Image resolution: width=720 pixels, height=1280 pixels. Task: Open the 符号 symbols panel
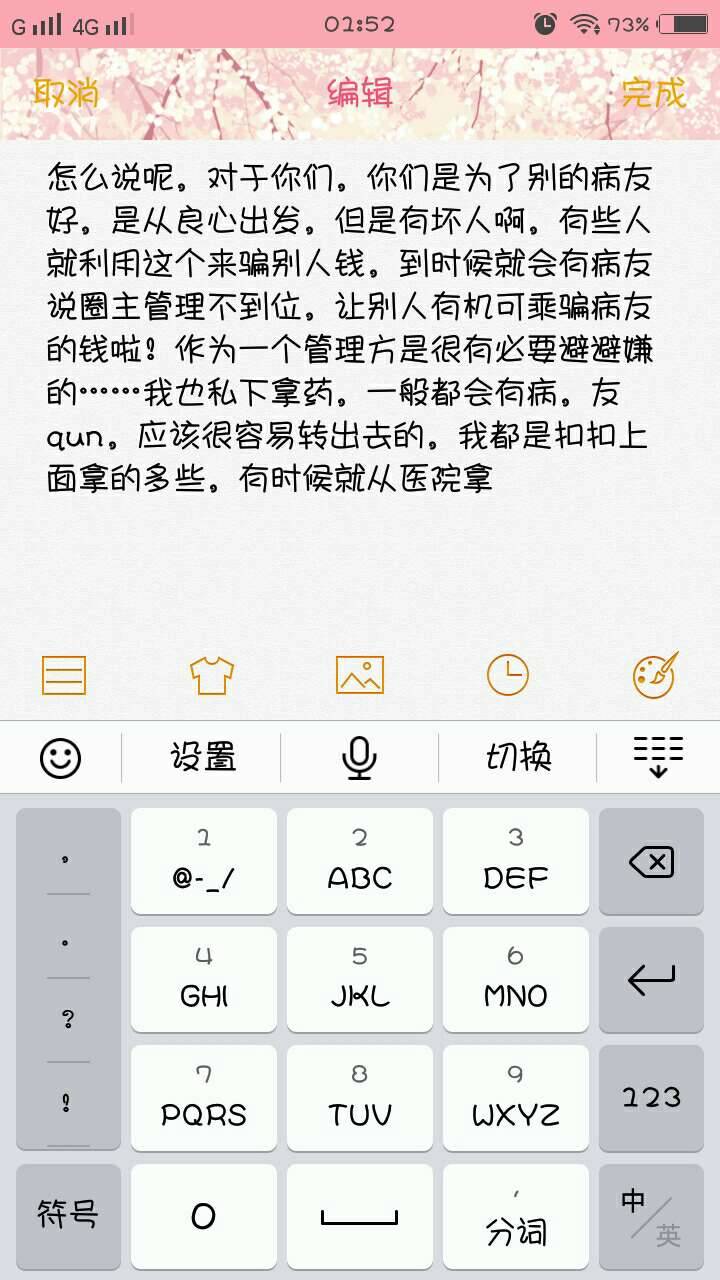(x=68, y=1215)
